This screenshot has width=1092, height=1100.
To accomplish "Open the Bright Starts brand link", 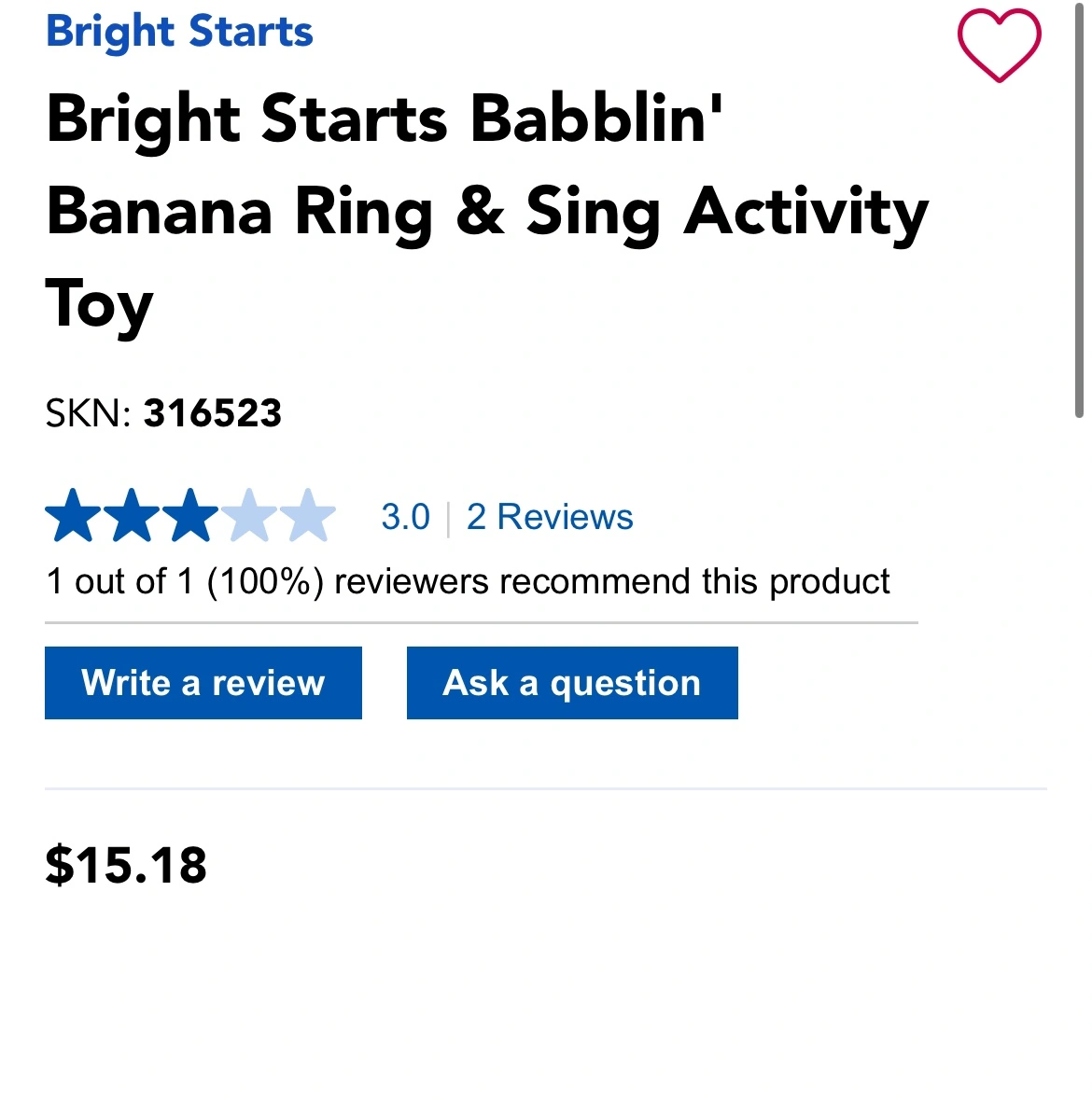I will tap(179, 32).
